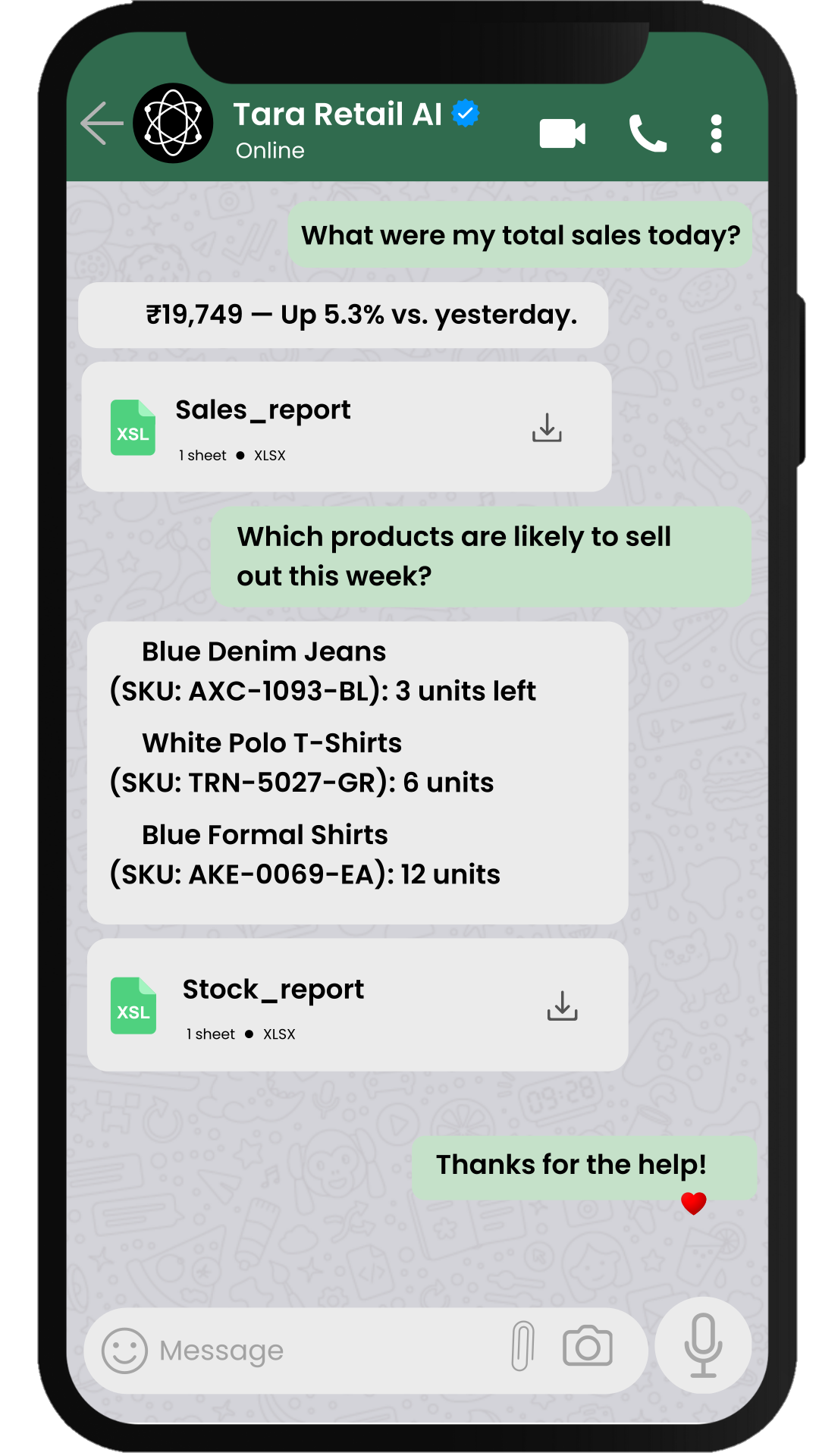Record a voice message with microphone
Screen dimensions: 819x1456
tap(703, 1346)
